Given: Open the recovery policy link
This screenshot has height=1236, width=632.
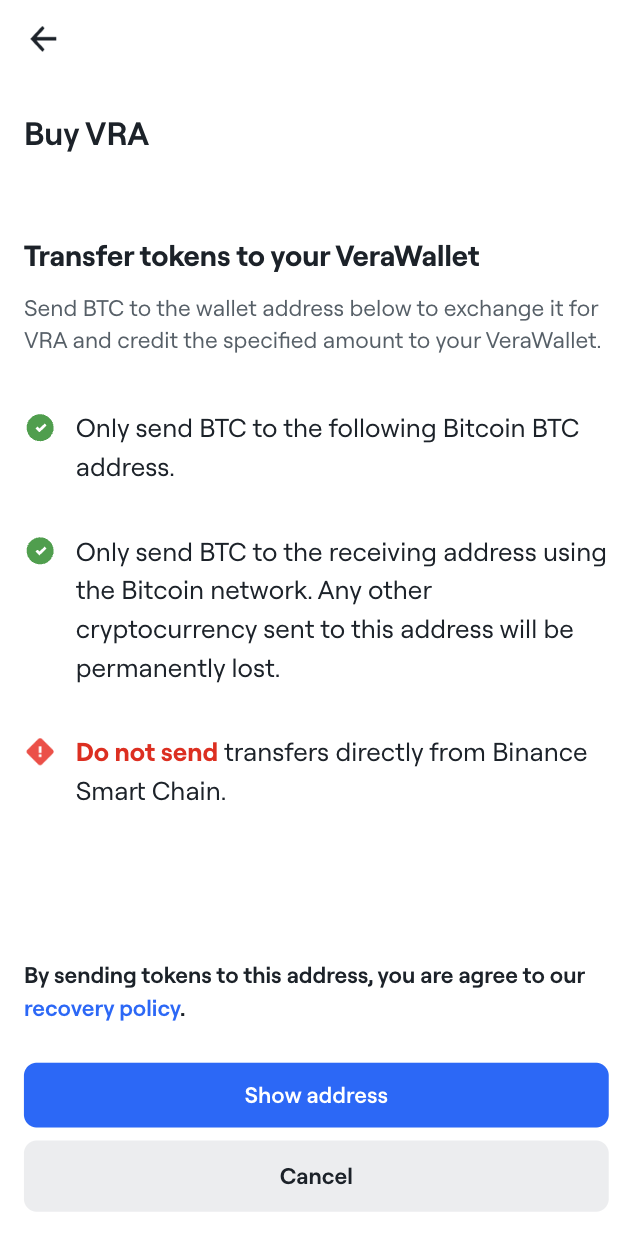Looking at the screenshot, I should pyautogui.click(x=102, y=1009).
